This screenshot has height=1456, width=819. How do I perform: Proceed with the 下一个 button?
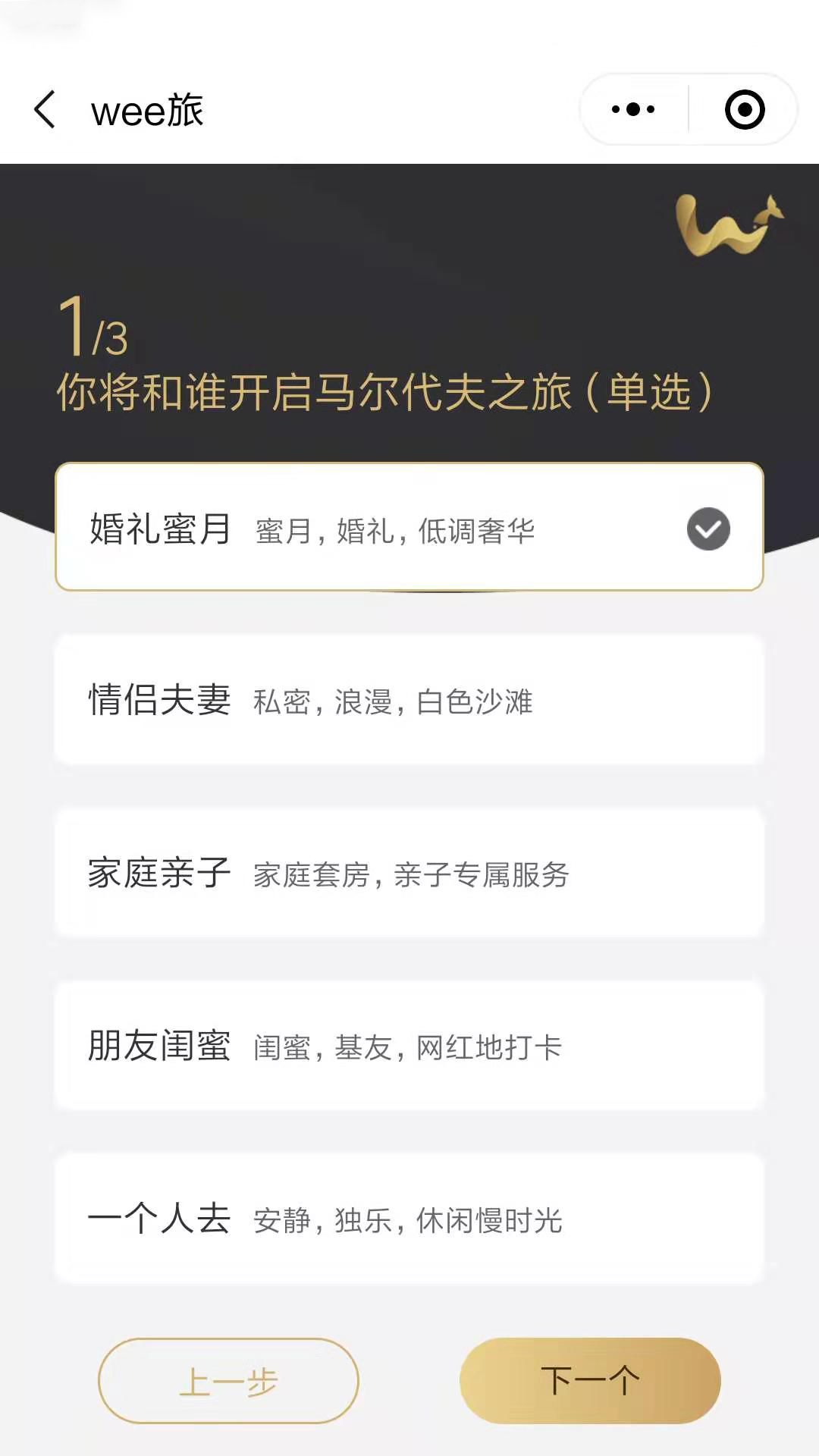[x=590, y=1381]
